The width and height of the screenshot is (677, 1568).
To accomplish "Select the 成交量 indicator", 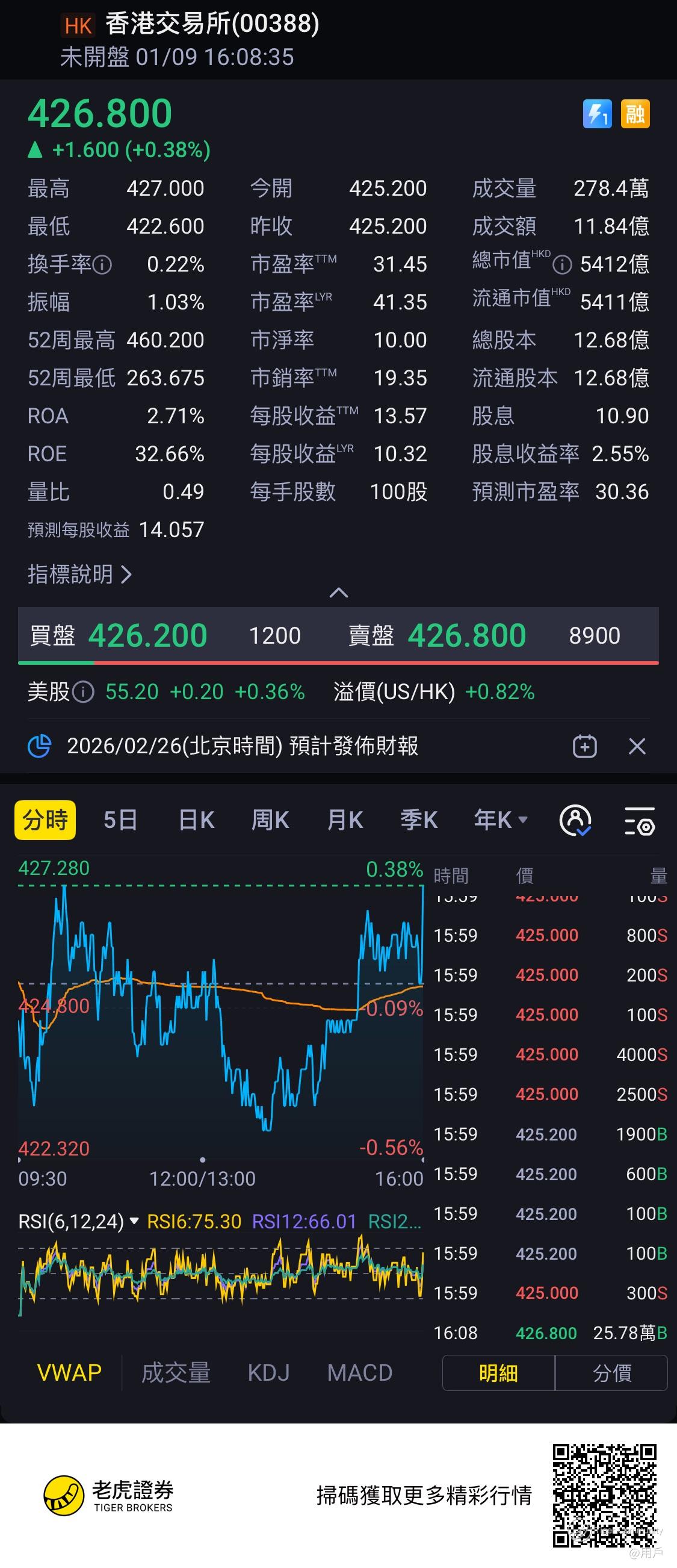I will coord(176,1373).
